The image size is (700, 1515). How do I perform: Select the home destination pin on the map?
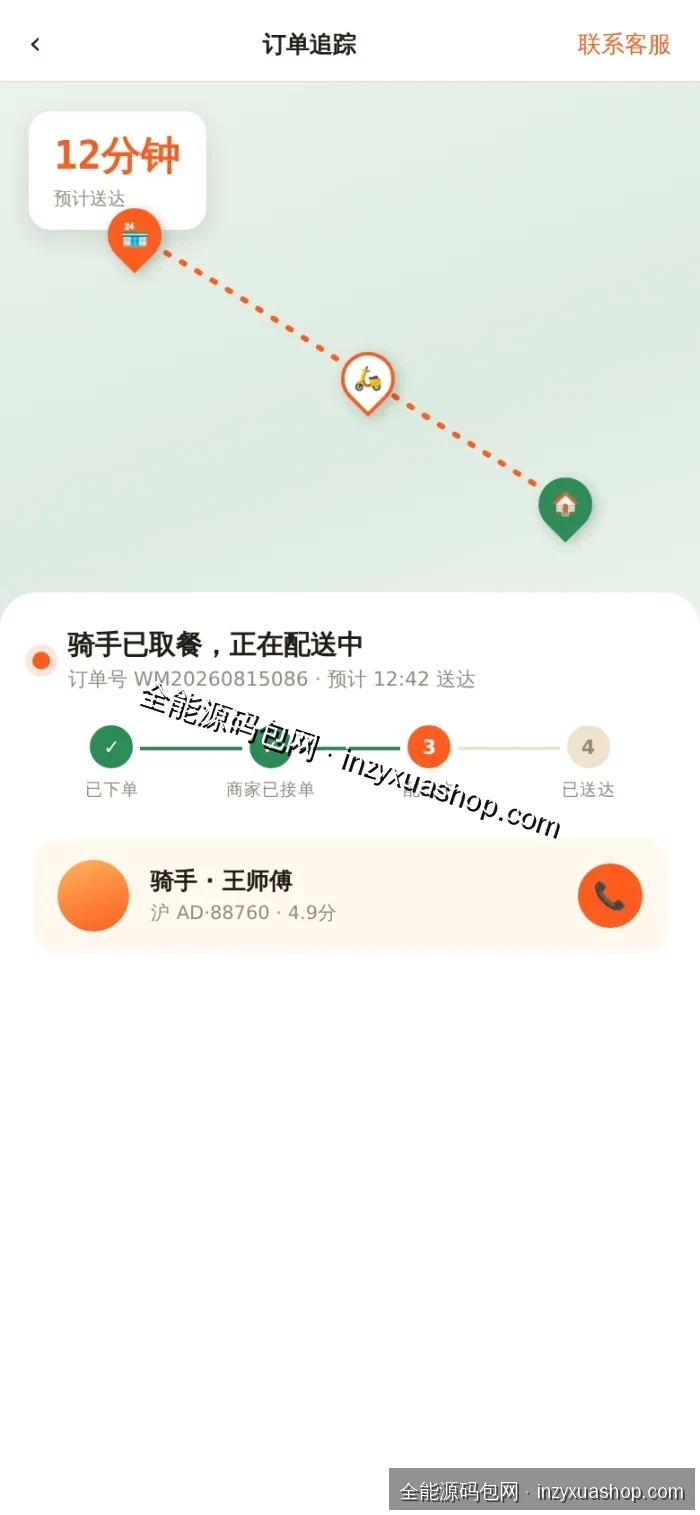click(x=565, y=508)
